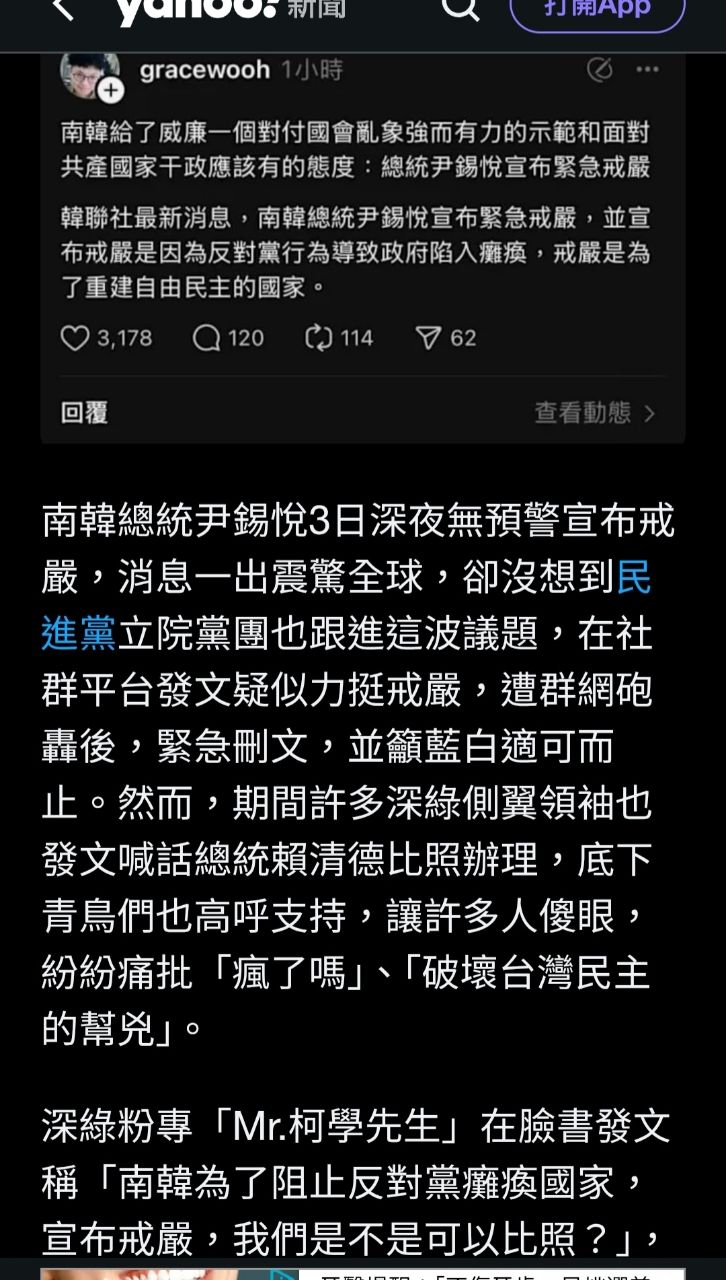
Task: Open the search icon in the header
Action: coord(459,10)
